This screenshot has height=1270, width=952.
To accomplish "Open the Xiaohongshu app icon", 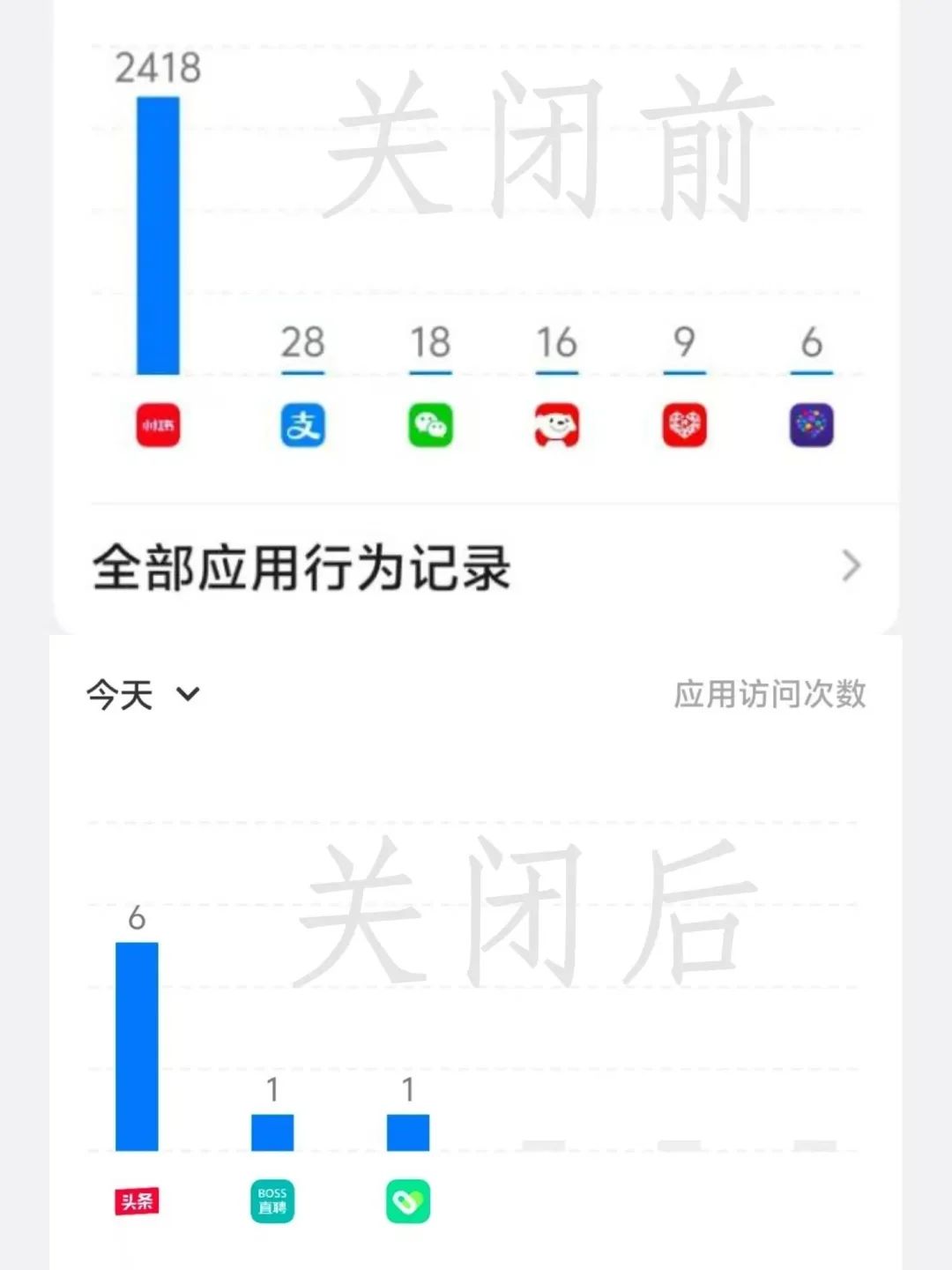I will pos(157,425).
